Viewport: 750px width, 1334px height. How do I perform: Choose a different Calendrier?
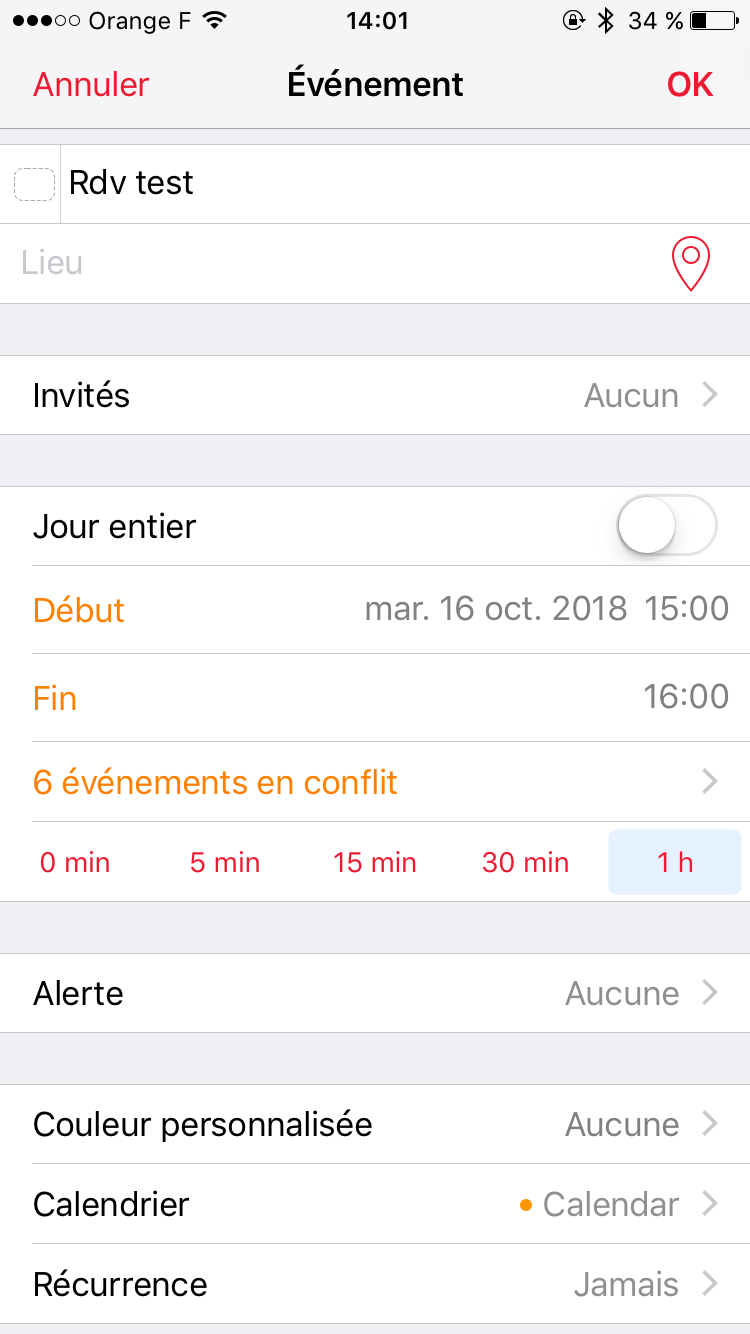[x=375, y=1204]
